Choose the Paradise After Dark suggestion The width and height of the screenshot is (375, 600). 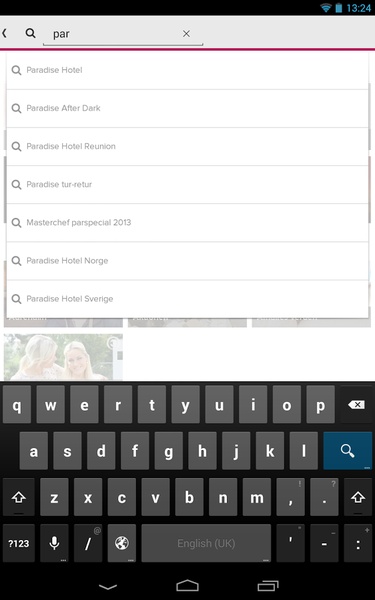coord(188,108)
